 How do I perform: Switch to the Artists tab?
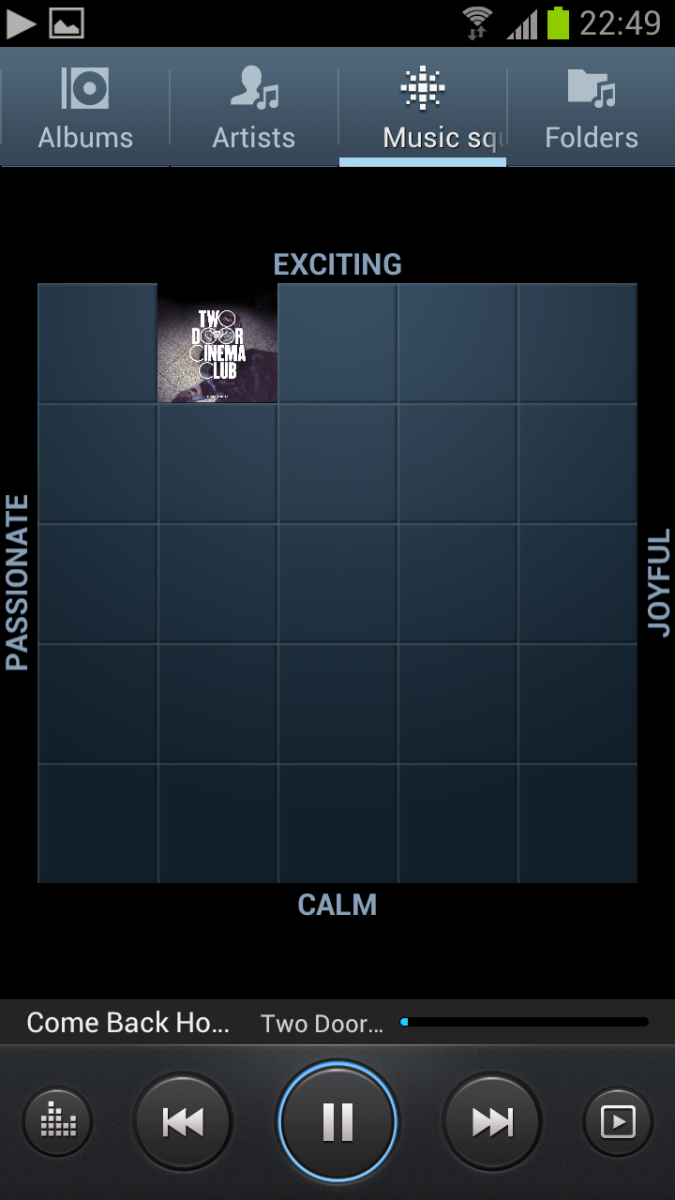[x=253, y=108]
